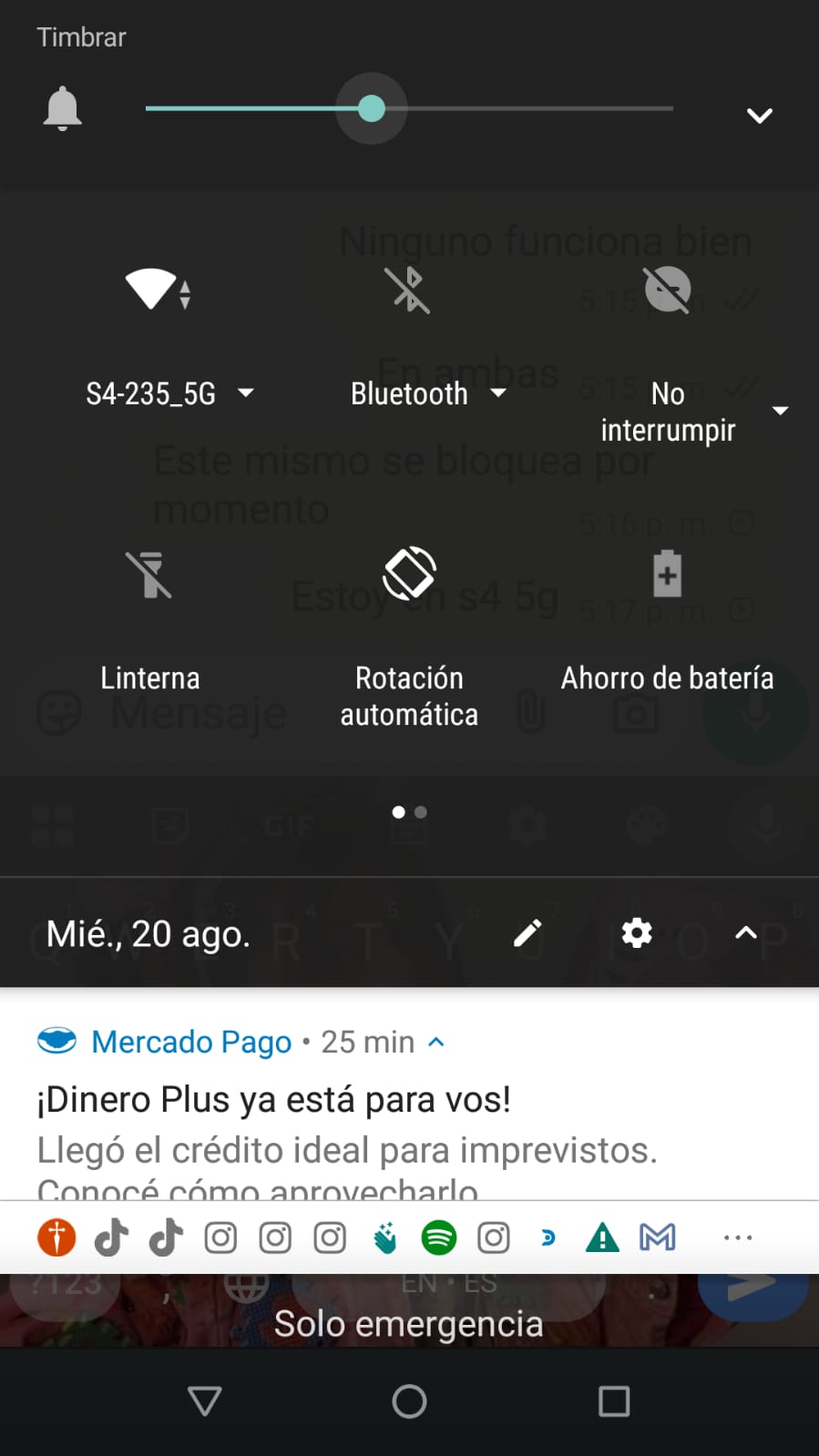The image size is (819, 1456).
Task: Mute the ringer using the bell icon
Action: [62, 109]
